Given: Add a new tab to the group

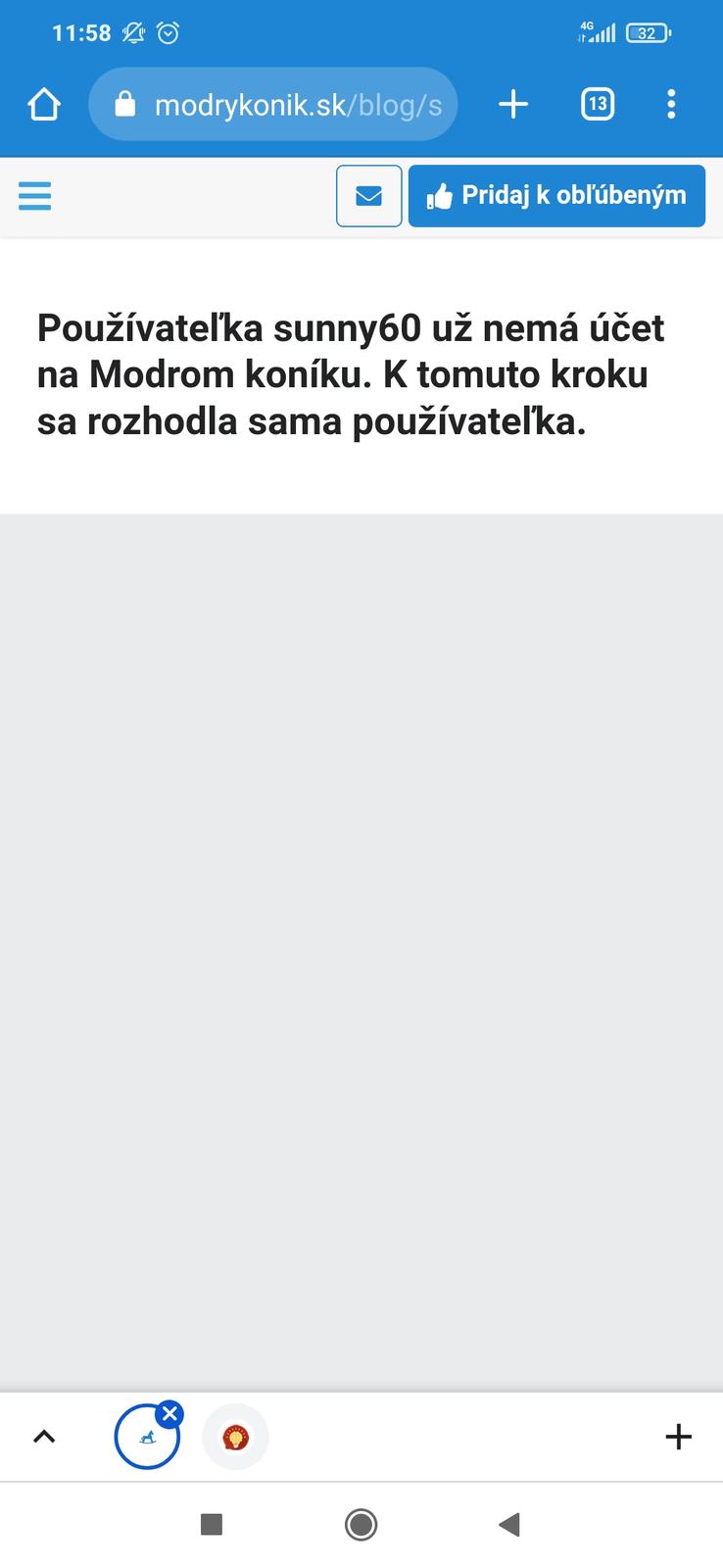Looking at the screenshot, I should [x=678, y=1437].
